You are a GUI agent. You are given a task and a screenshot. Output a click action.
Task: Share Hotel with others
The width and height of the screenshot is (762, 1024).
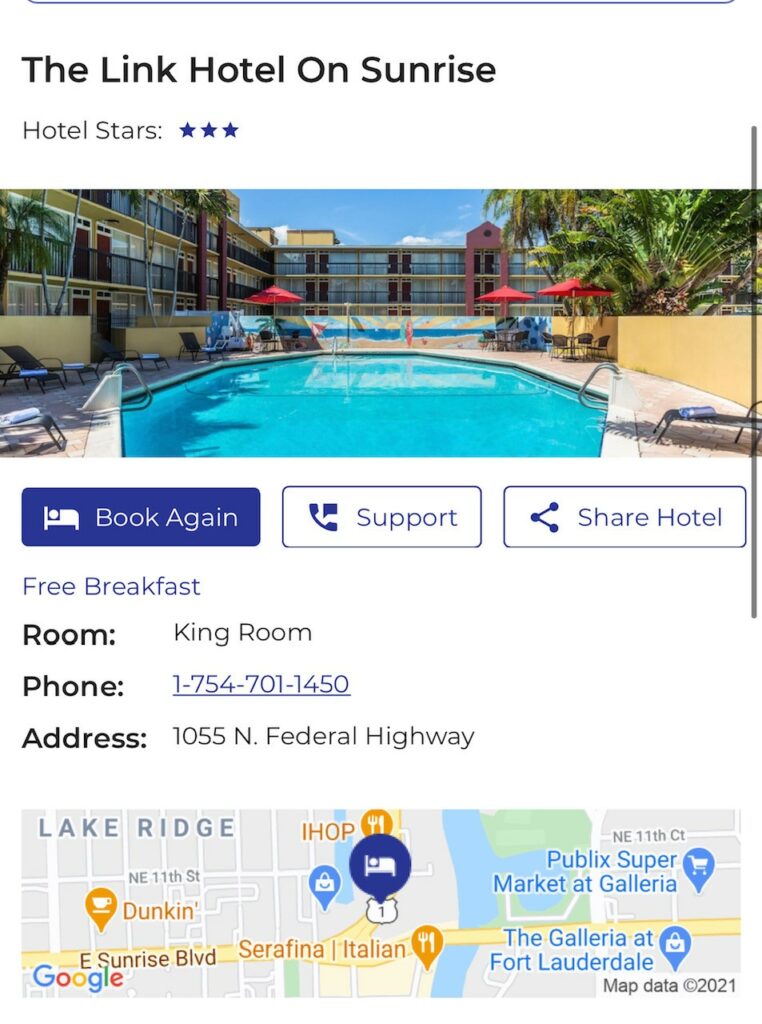624,517
